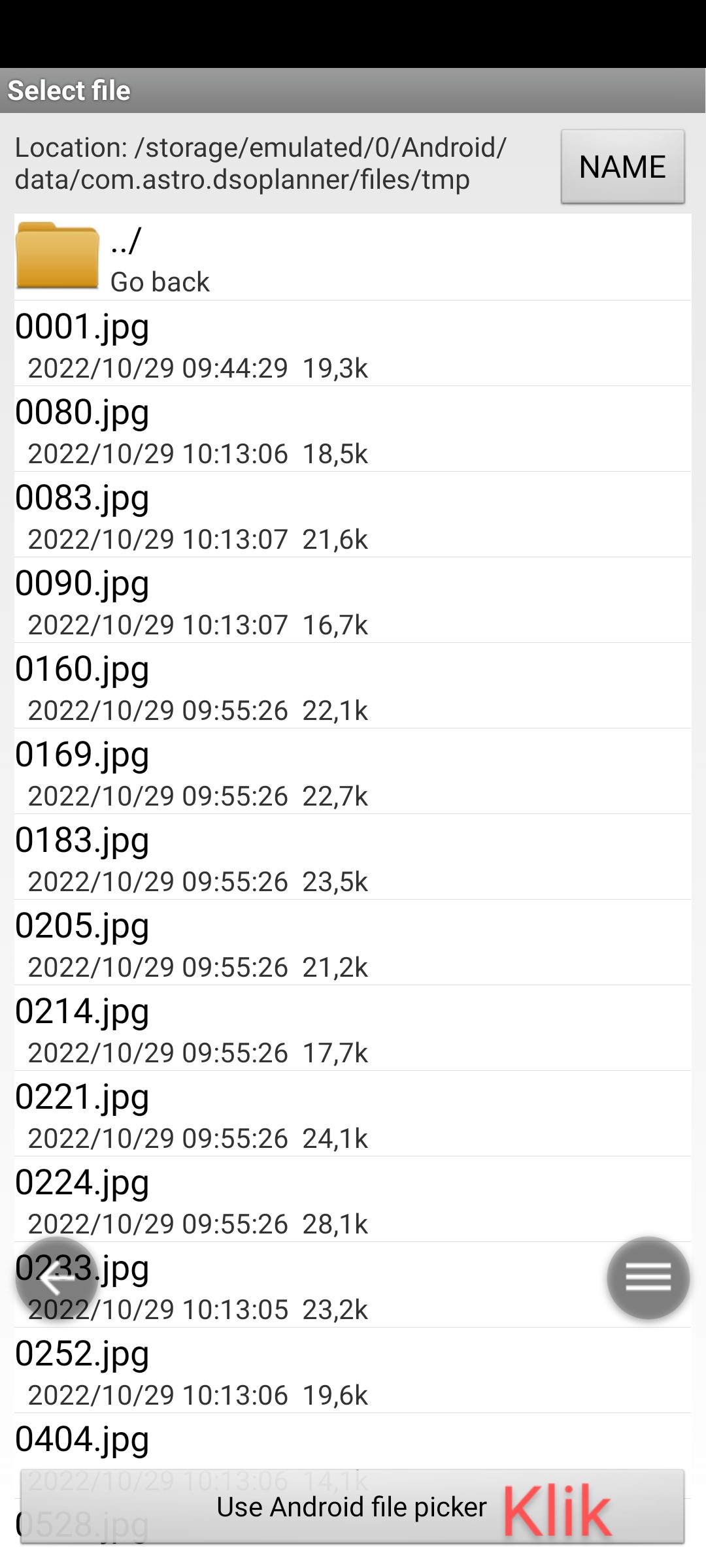This screenshot has width=706, height=1568.
Task: Select file 0221.jpg
Action: [352, 1114]
